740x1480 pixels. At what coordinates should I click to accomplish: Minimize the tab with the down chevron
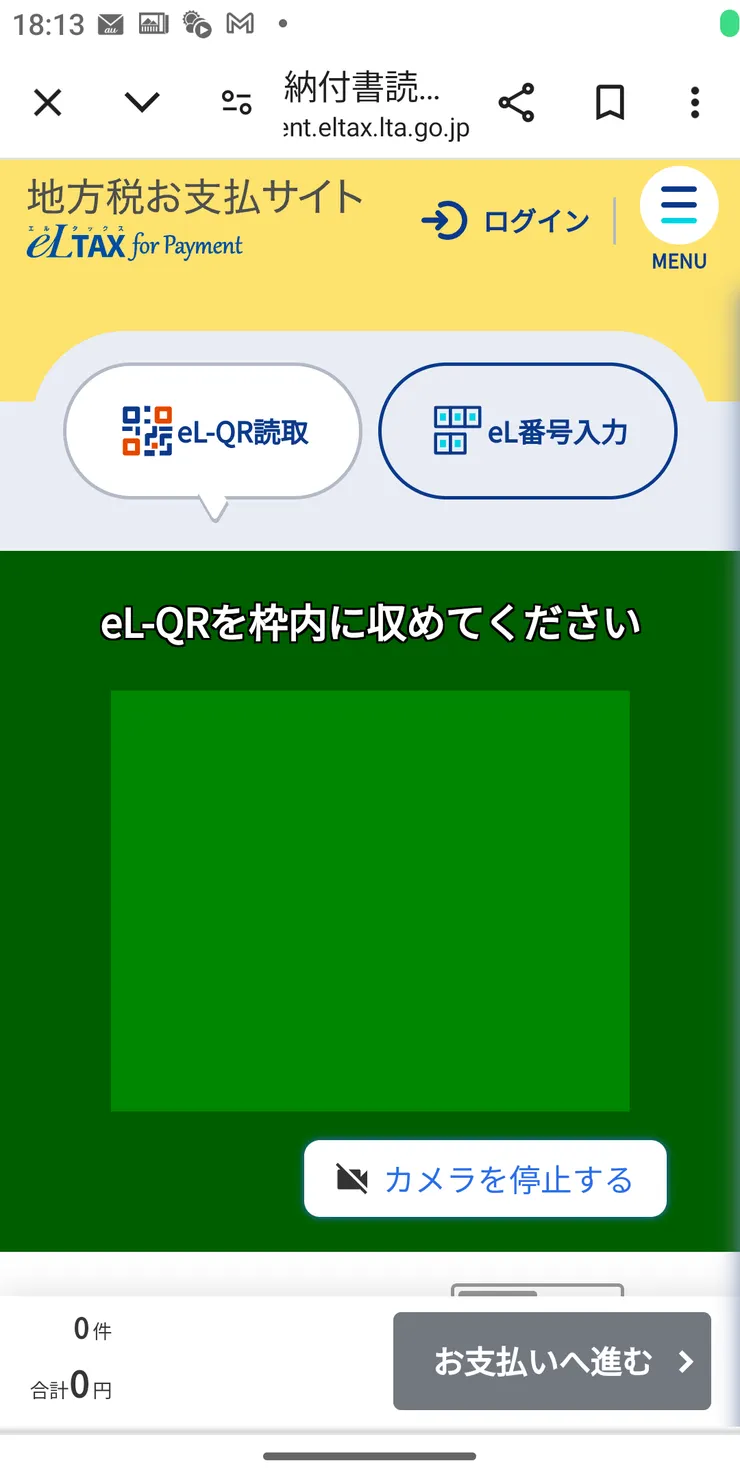pyautogui.click(x=142, y=102)
